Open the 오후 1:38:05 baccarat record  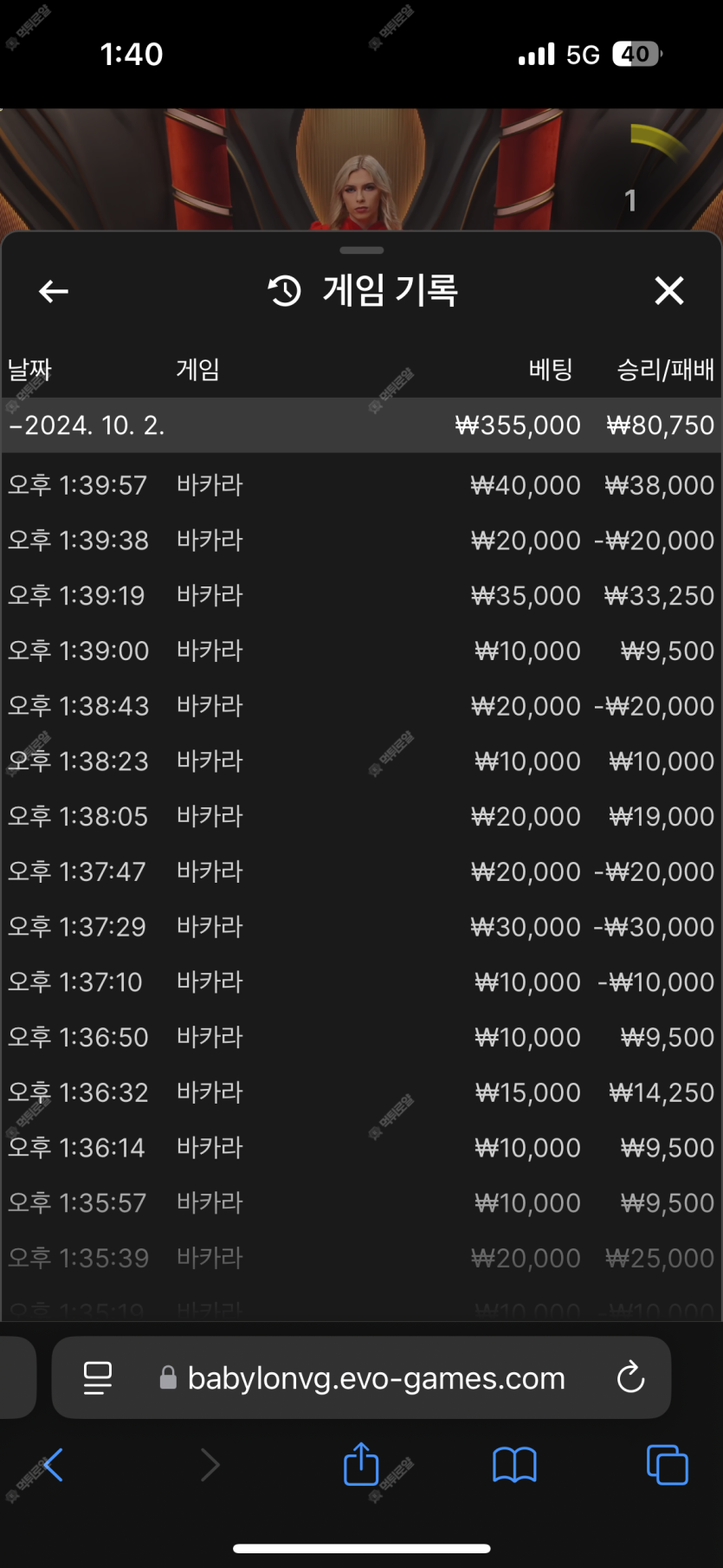tap(361, 817)
